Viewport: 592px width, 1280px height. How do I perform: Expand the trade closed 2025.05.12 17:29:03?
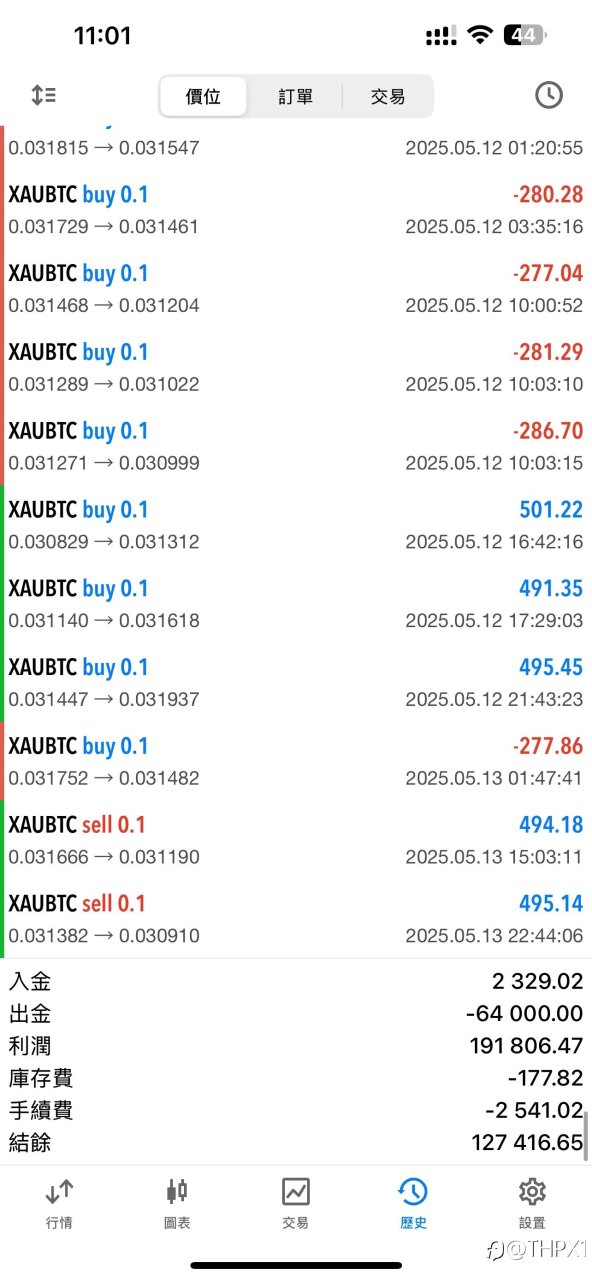click(296, 604)
